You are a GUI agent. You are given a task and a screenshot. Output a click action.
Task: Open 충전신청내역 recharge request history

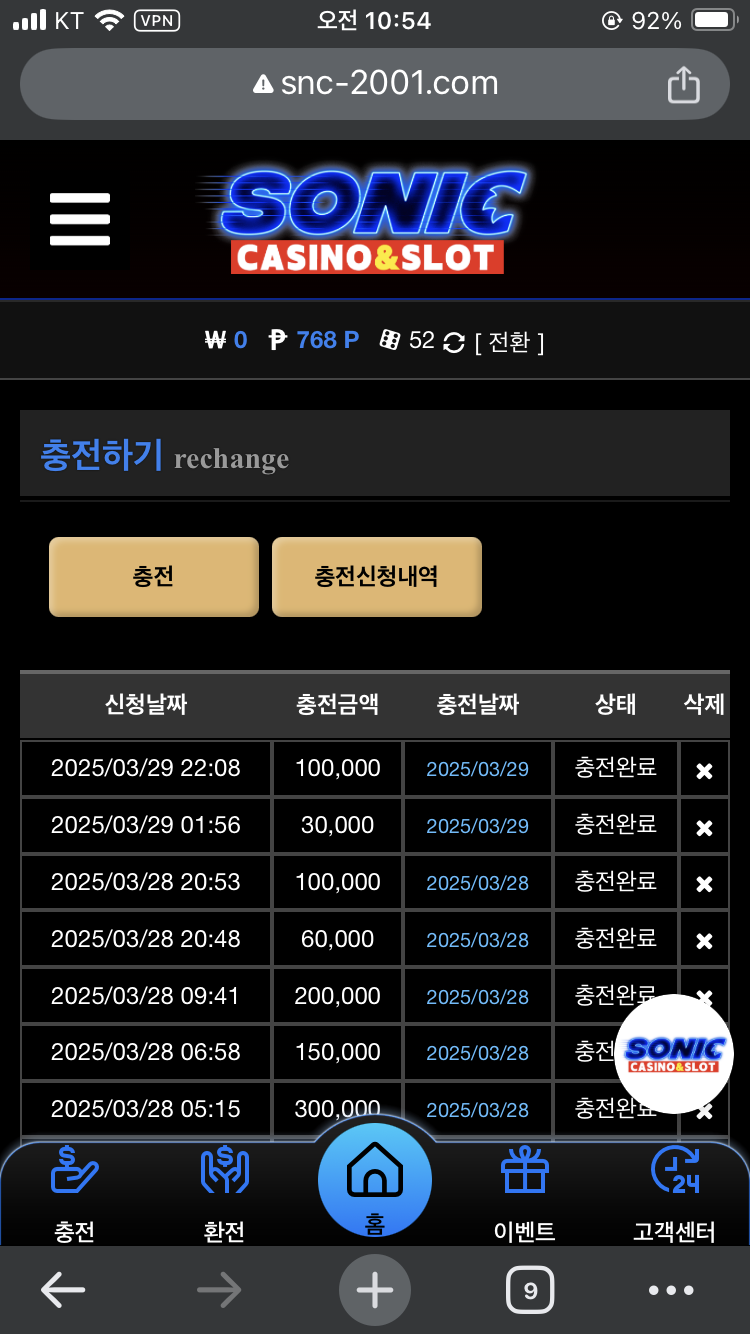click(x=376, y=577)
